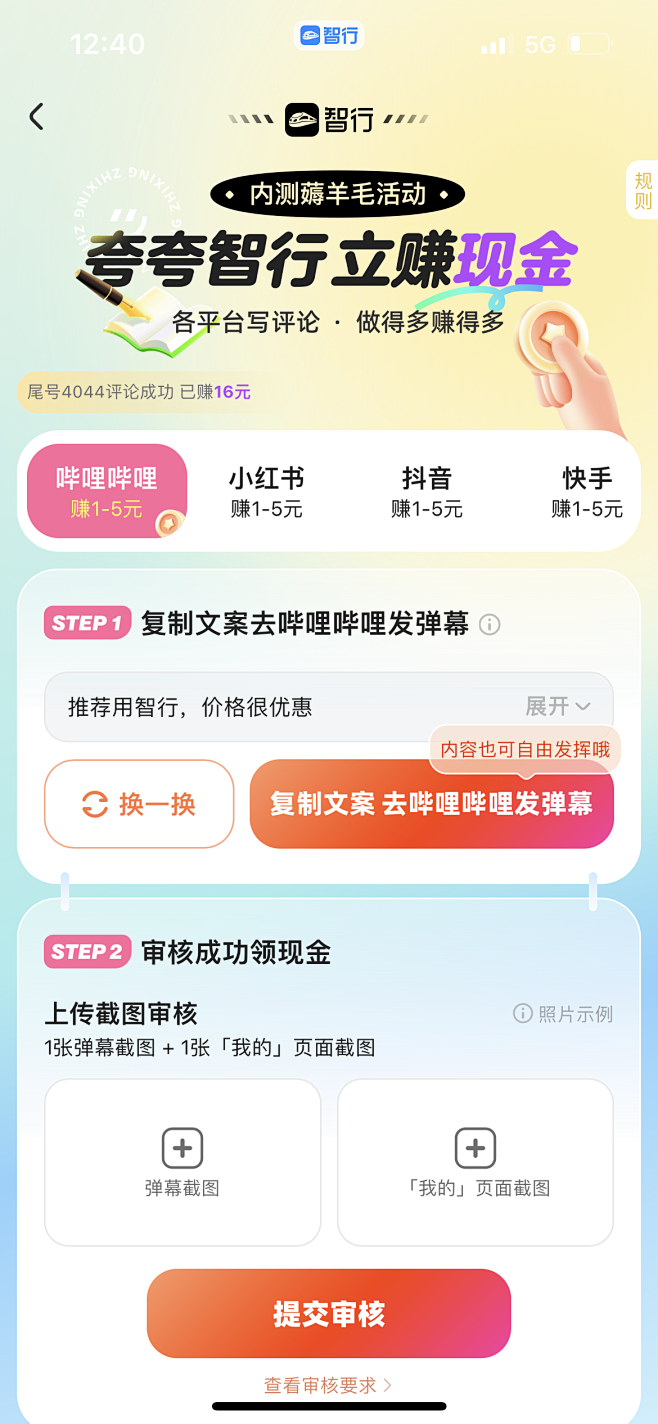
Task: Open 查看审核要求 link
Action: [x=328, y=1385]
